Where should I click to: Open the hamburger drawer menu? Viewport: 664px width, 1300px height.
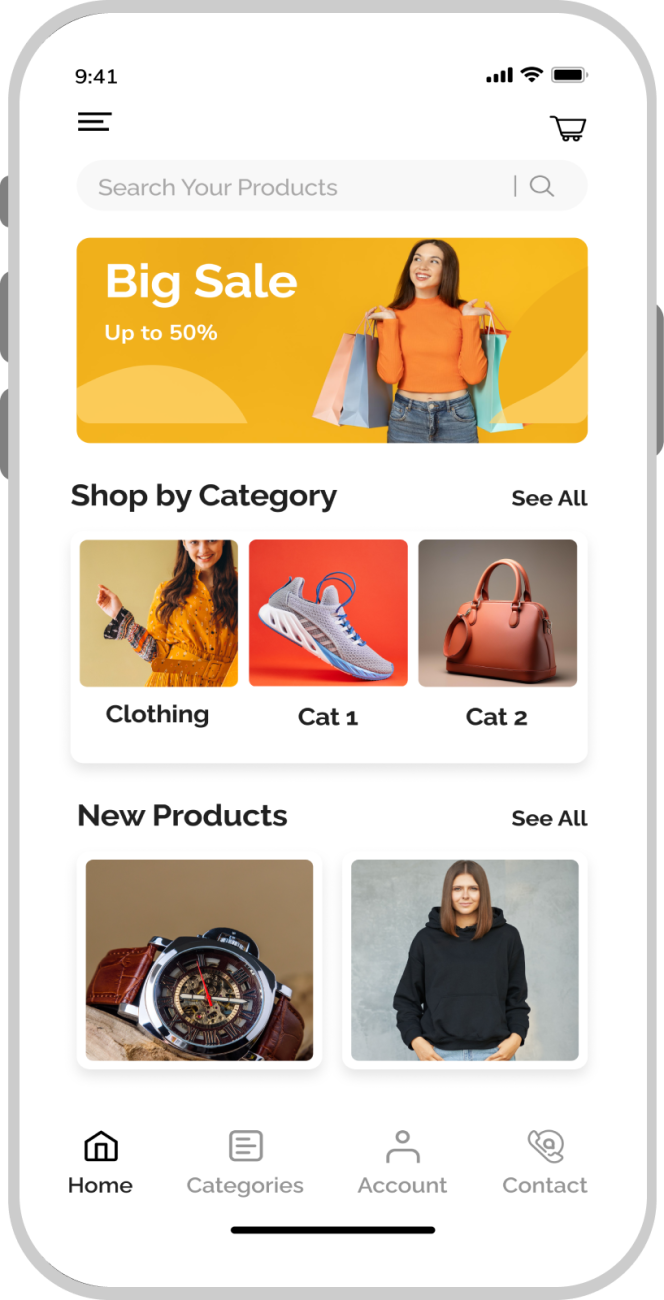(95, 122)
